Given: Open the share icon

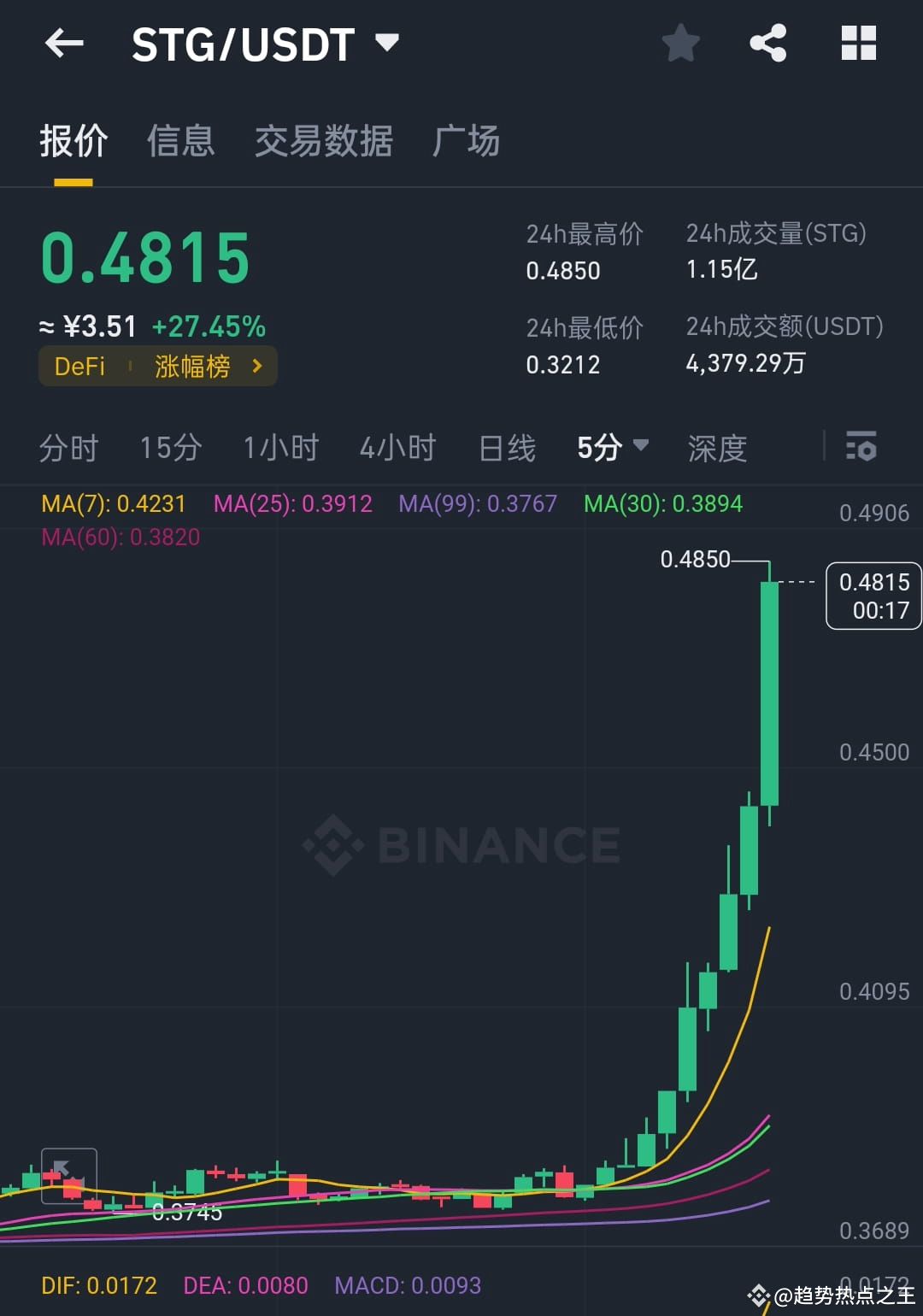Looking at the screenshot, I should 767,43.
